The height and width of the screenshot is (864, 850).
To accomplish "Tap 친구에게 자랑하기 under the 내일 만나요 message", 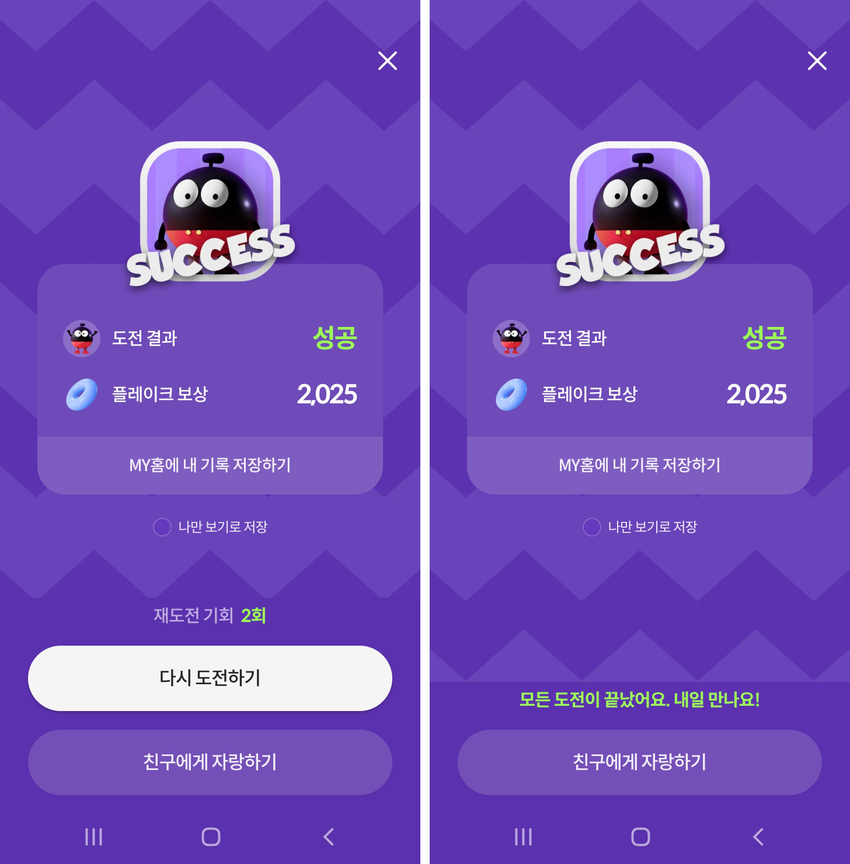I will pos(639,762).
